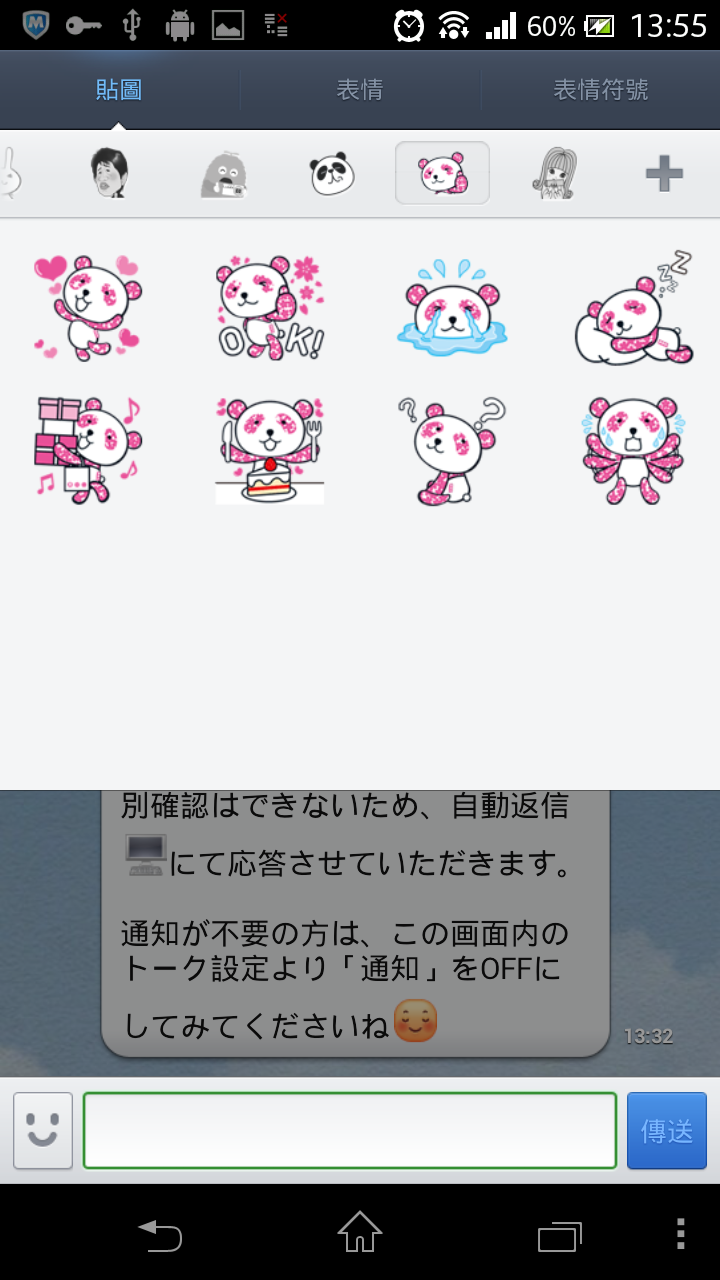Send the confused panda with question marks
This screenshot has width=720, height=1280.
pos(450,450)
